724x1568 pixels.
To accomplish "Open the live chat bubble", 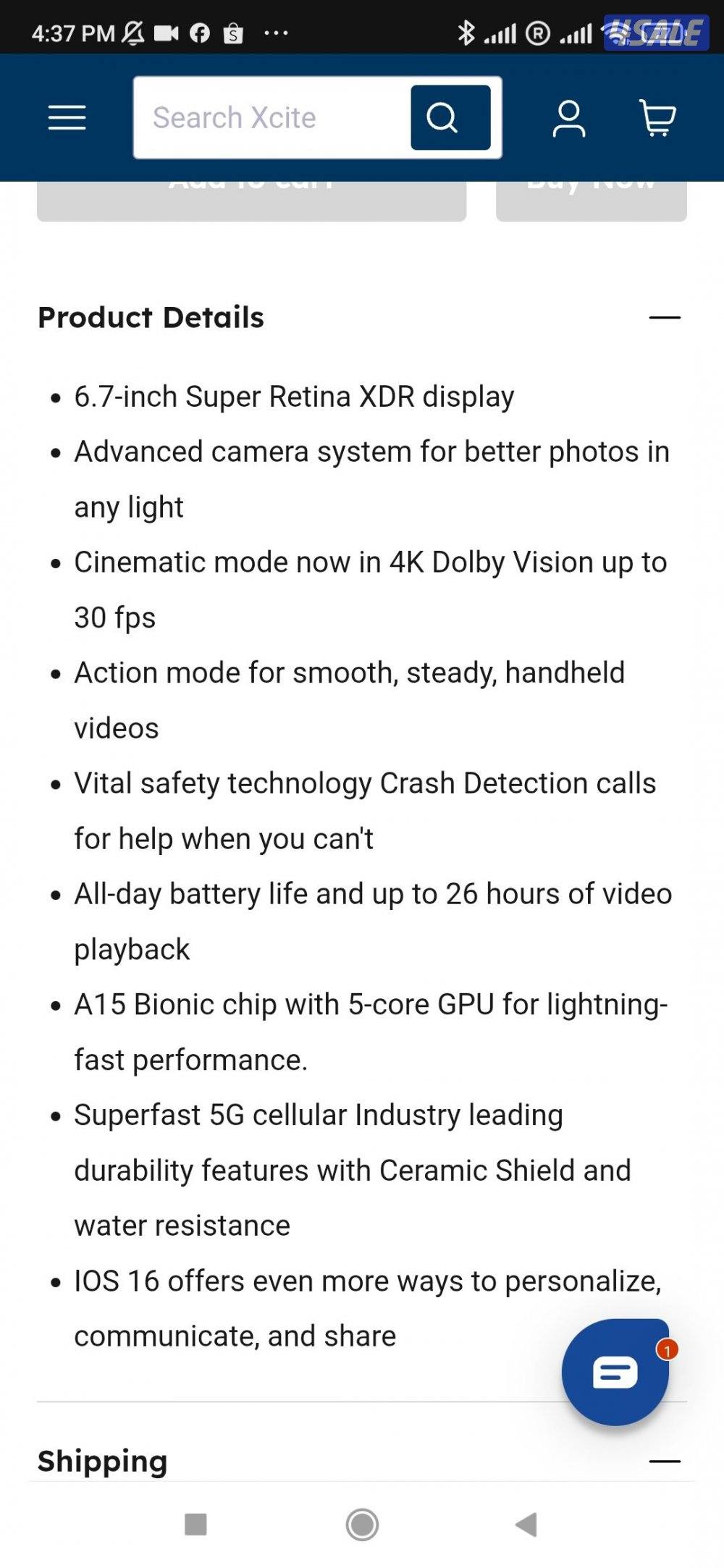I will pyautogui.click(x=615, y=1373).
